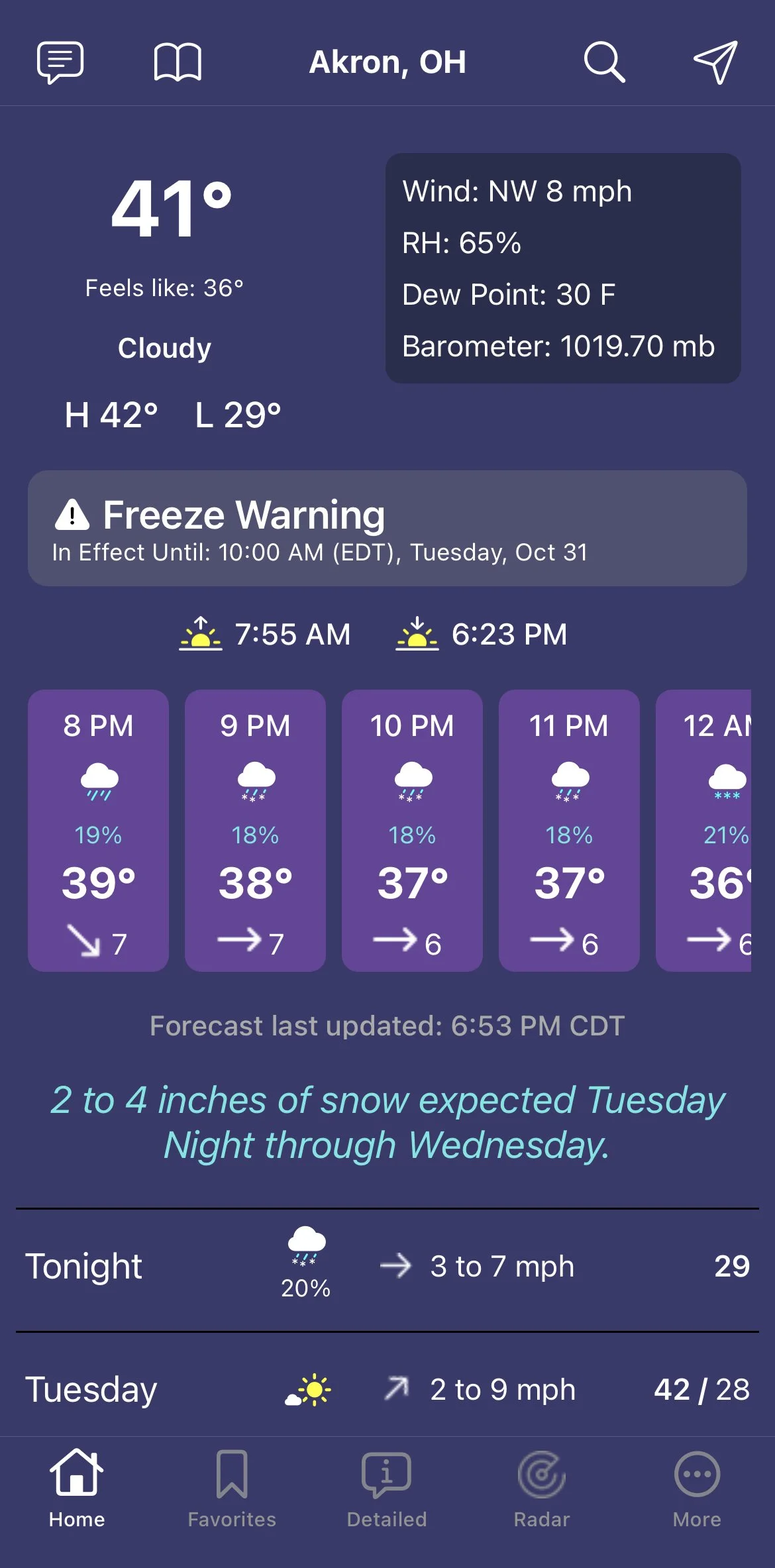This screenshot has width=775, height=1568.
Task: Select the 11 PM hourly forecast card
Action: pyautogui.click(x=569, y=830)
